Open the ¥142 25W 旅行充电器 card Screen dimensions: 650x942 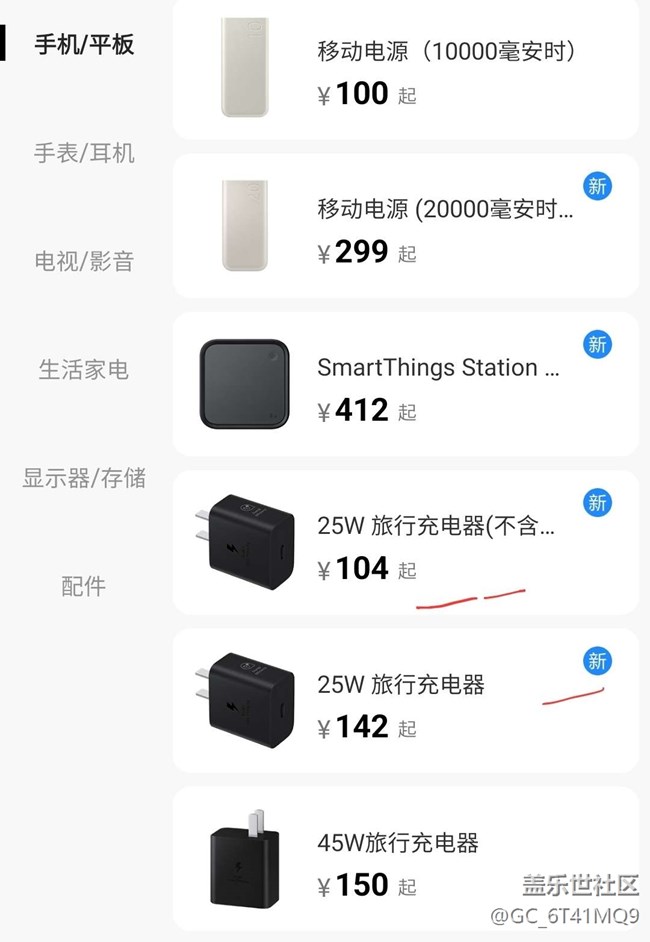[x=405, y=702]
